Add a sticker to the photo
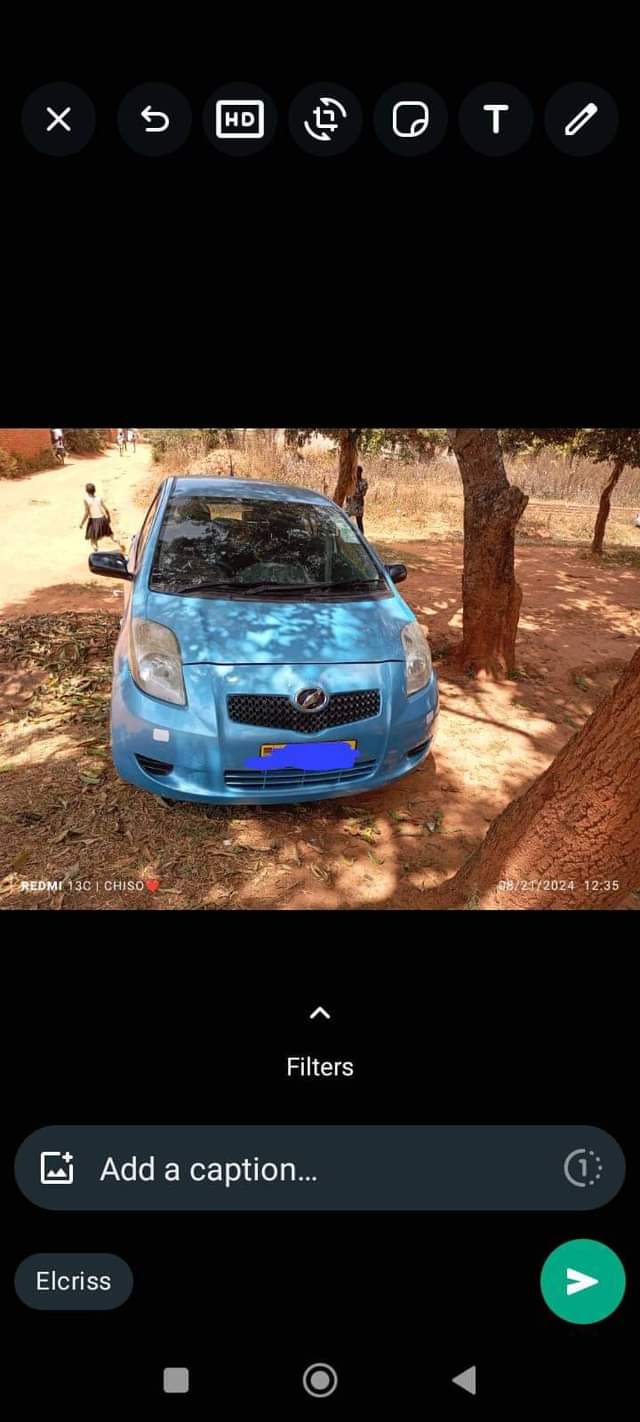Viewport: 640px width, 1422px height. [x=410, y=120]
